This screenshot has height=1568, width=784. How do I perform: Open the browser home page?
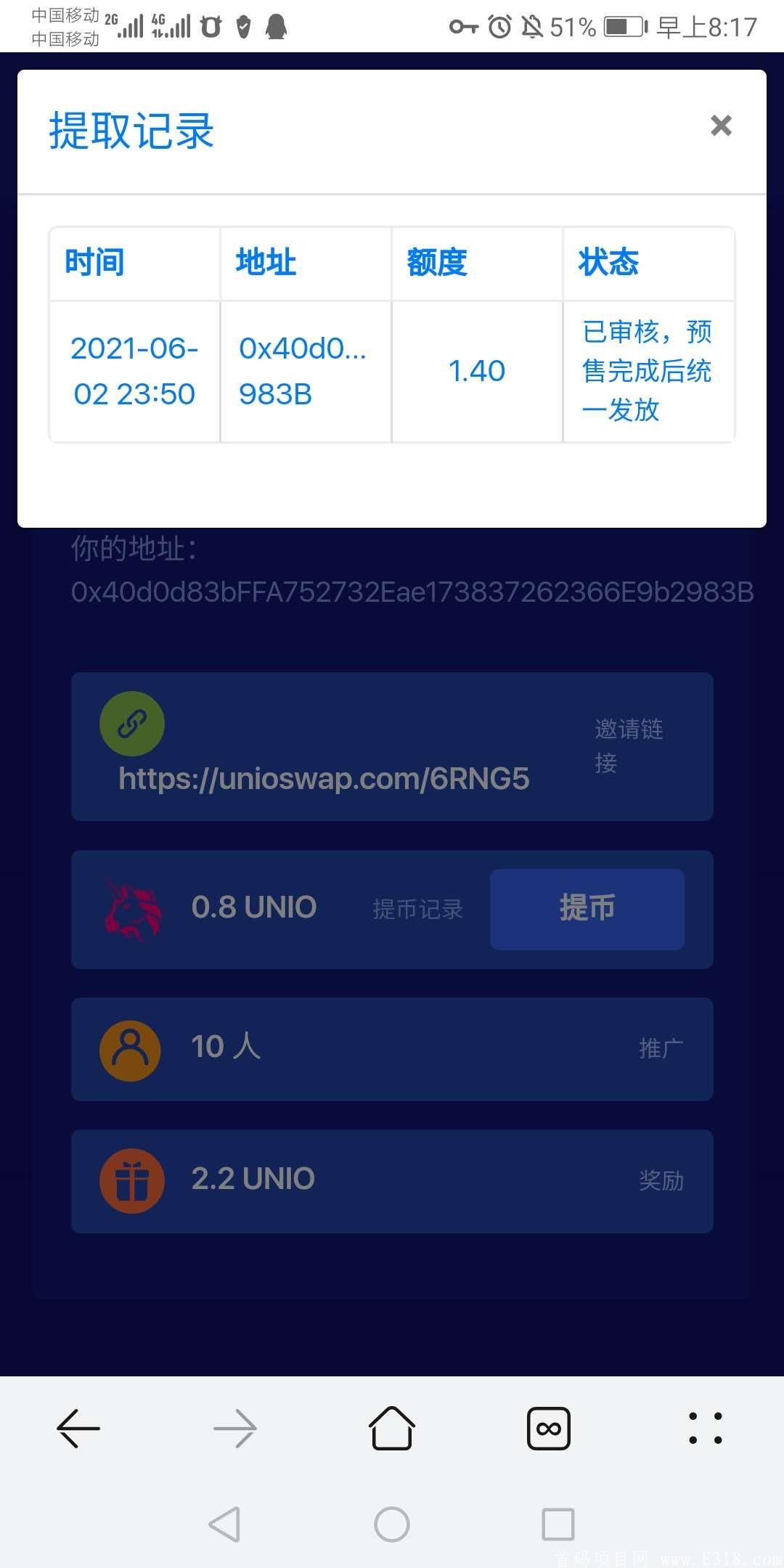[x=392, y=1428]
